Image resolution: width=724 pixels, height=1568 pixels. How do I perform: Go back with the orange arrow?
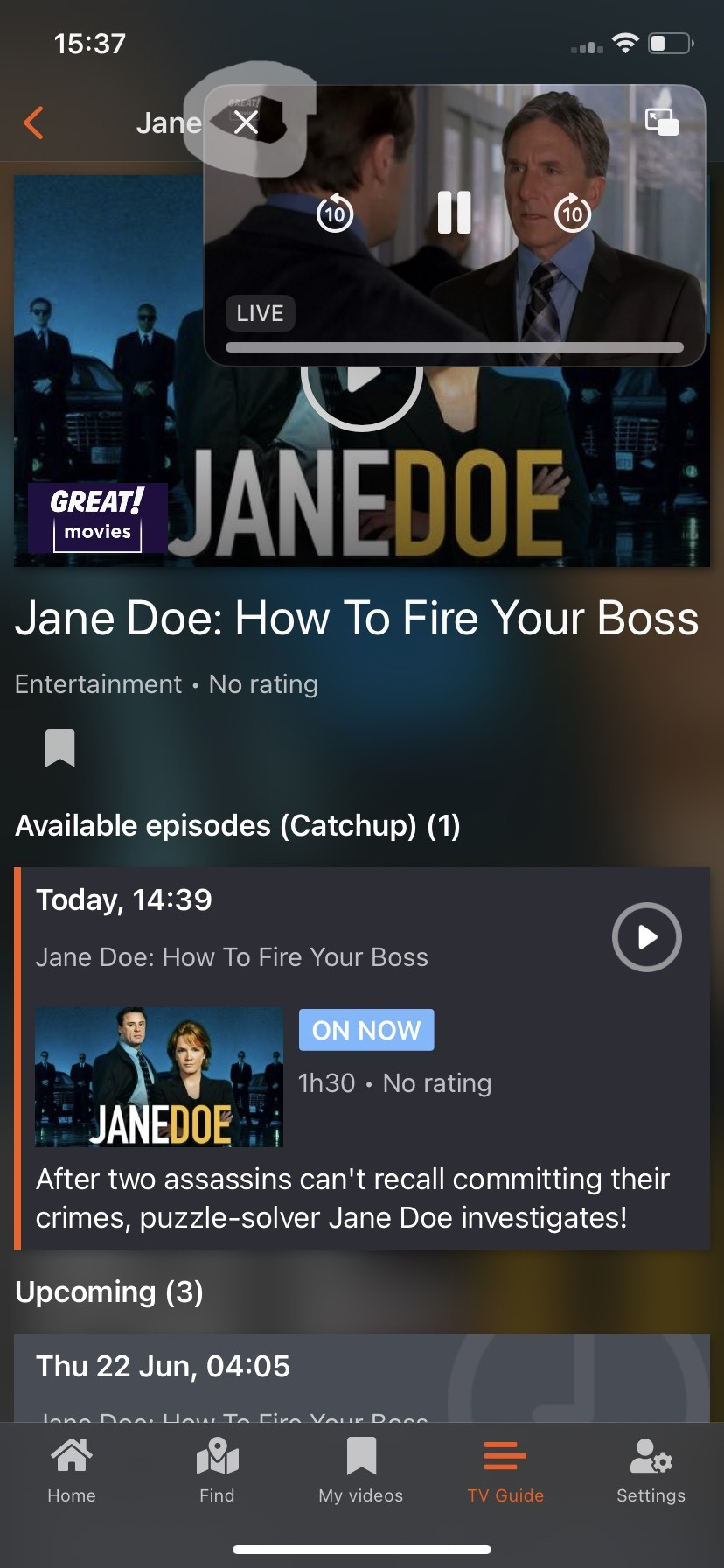(x=33, y=122)
